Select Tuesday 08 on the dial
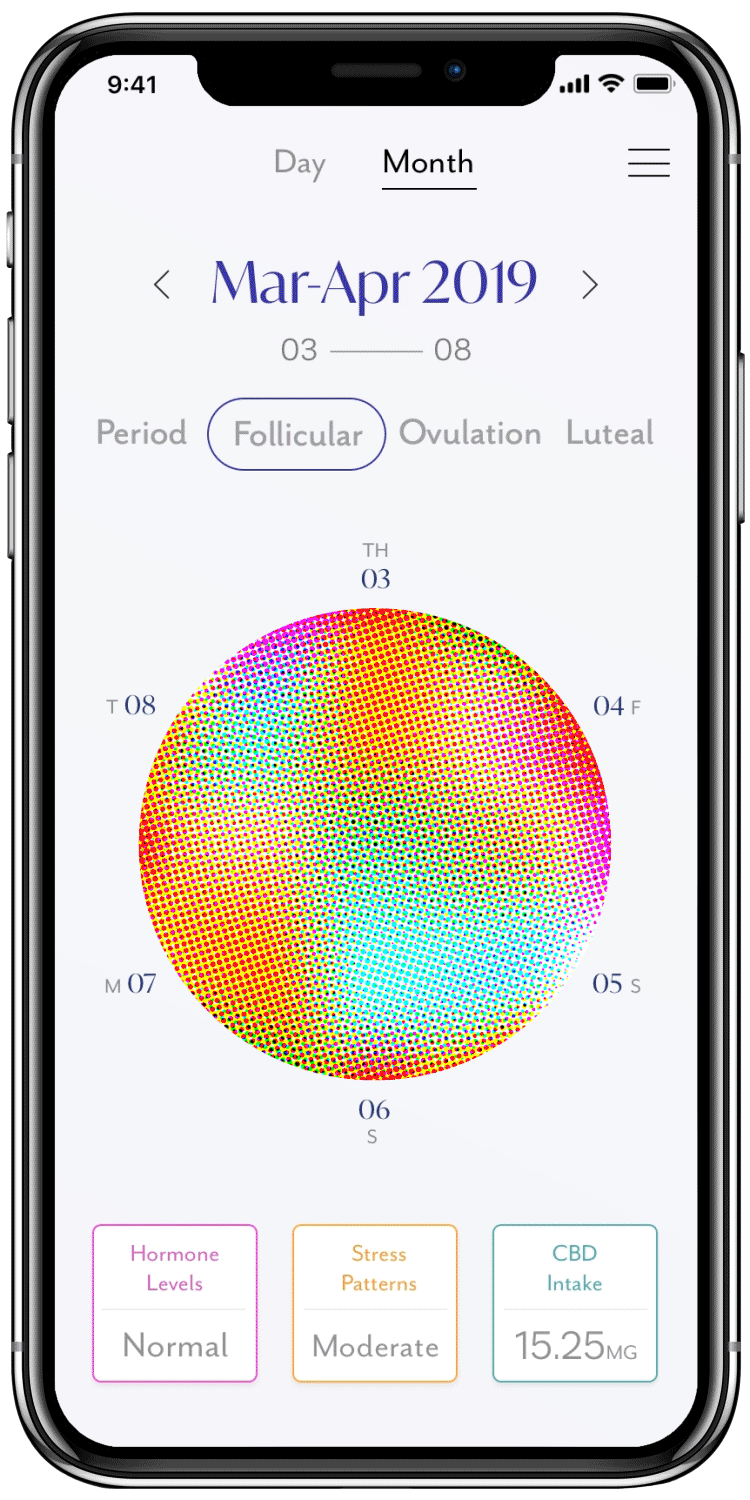This screenshot has width=750, height=1500. [131, 706]
